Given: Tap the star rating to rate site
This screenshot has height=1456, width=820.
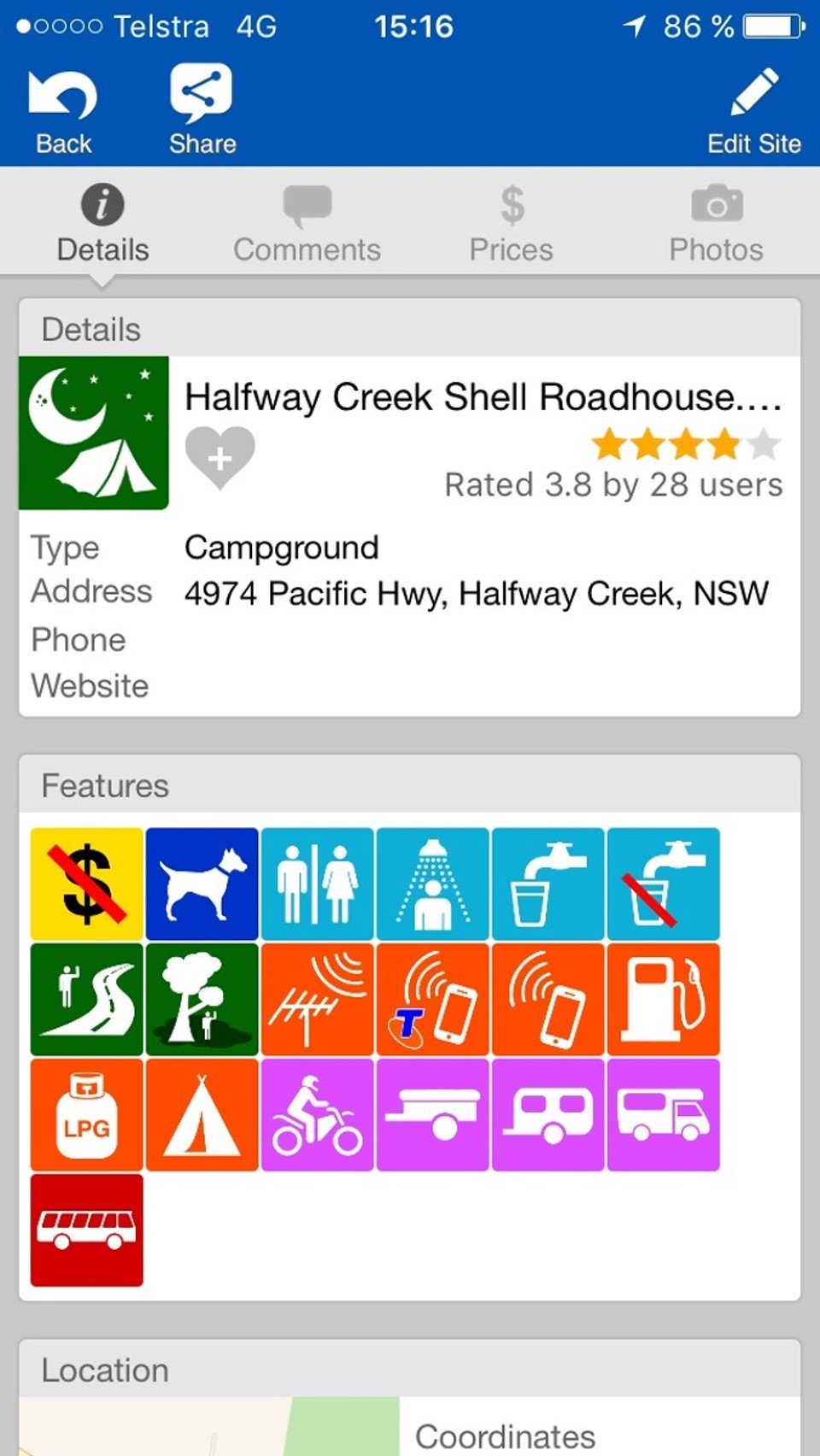Looking at the screenshot, I should click(x=686, y=444).
